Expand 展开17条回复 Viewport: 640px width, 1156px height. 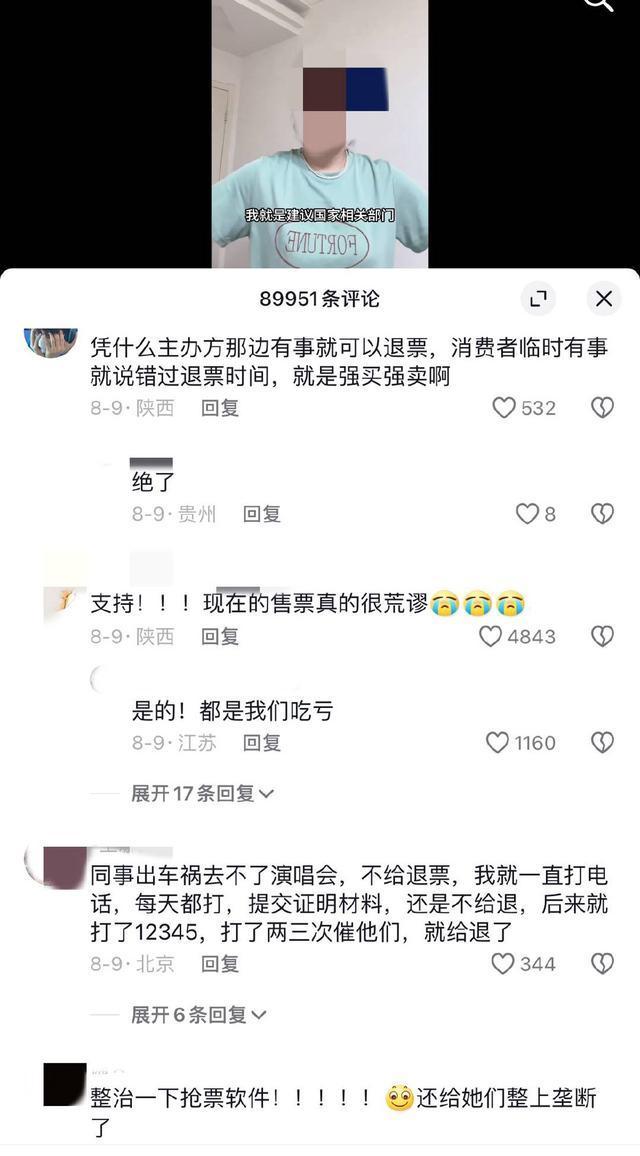pos(202,793)
